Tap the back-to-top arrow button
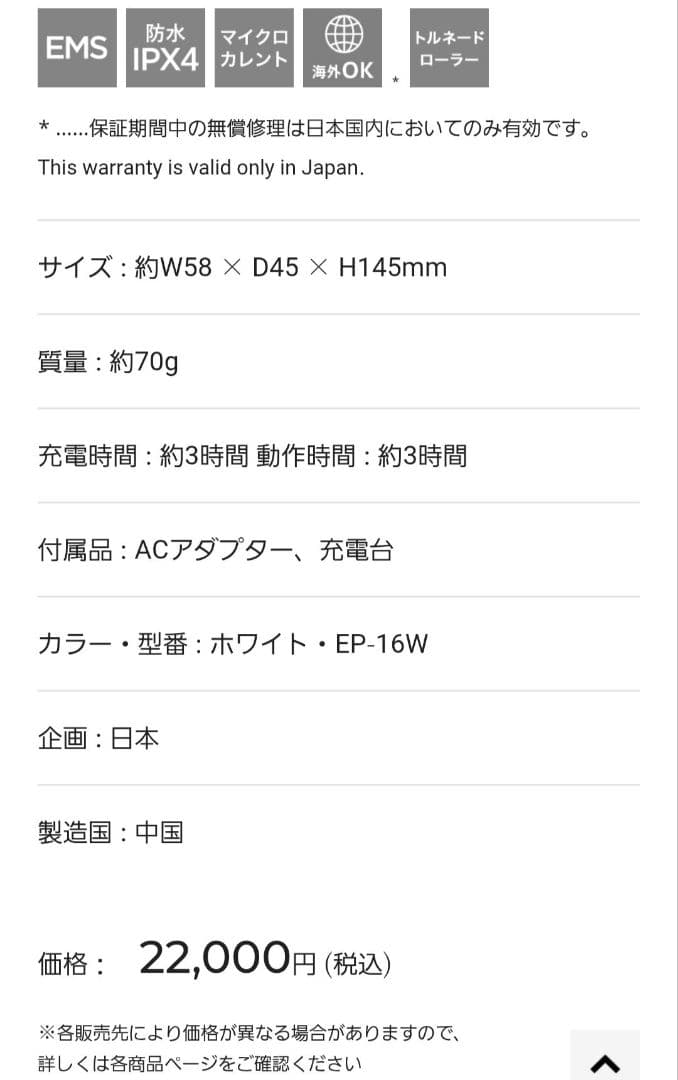 [x=605, y=1060]
